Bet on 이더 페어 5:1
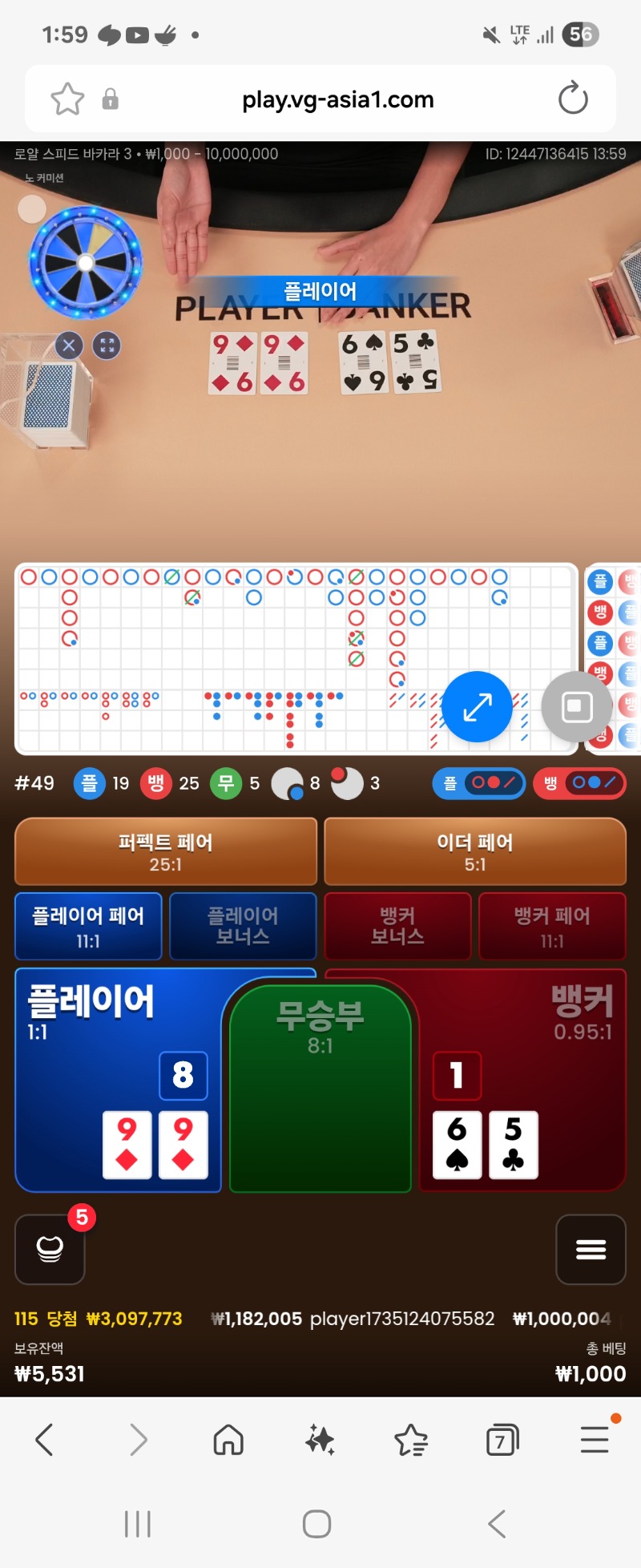Viewport: 641px width, 1568px height. (x=475, y=851)
